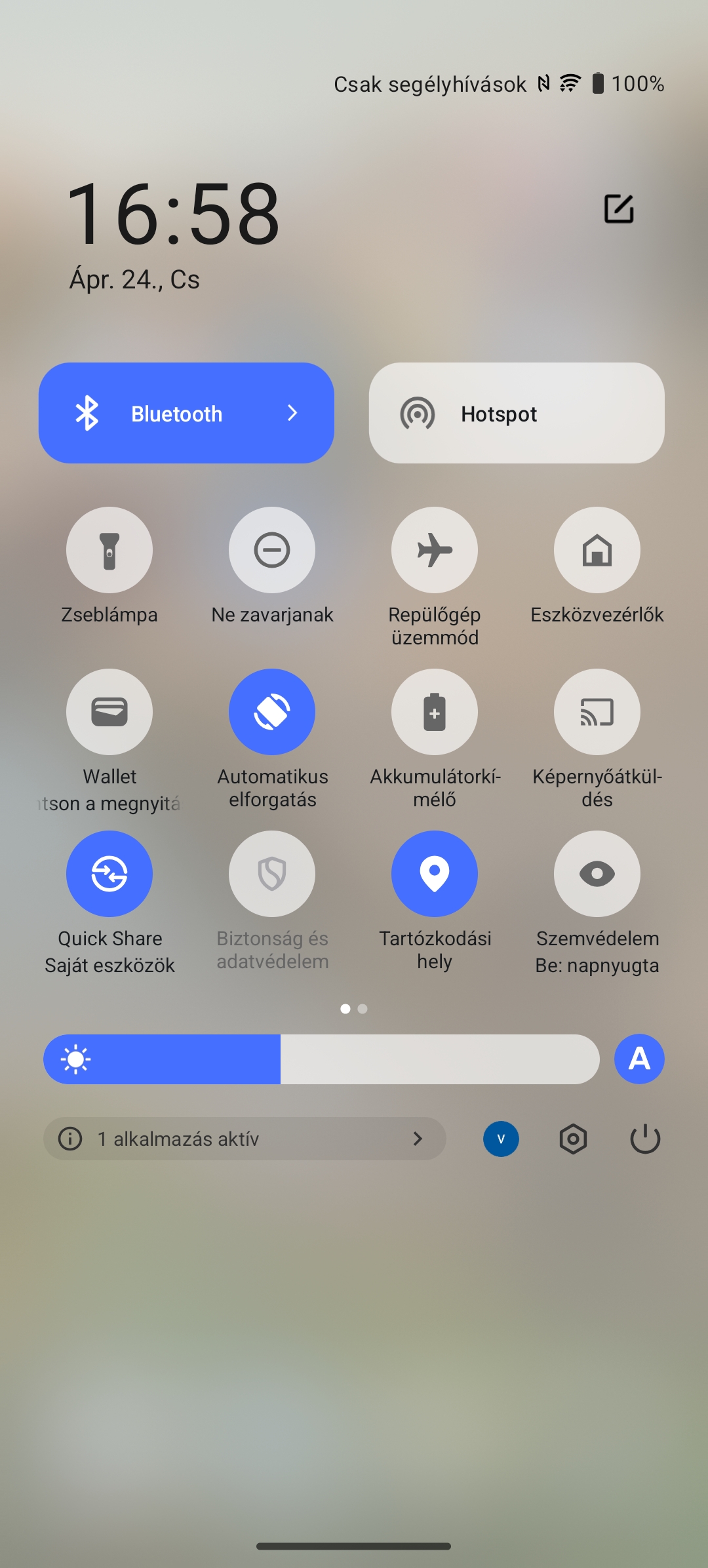Open the user profile V avatar

click(x=501, y=1139)
